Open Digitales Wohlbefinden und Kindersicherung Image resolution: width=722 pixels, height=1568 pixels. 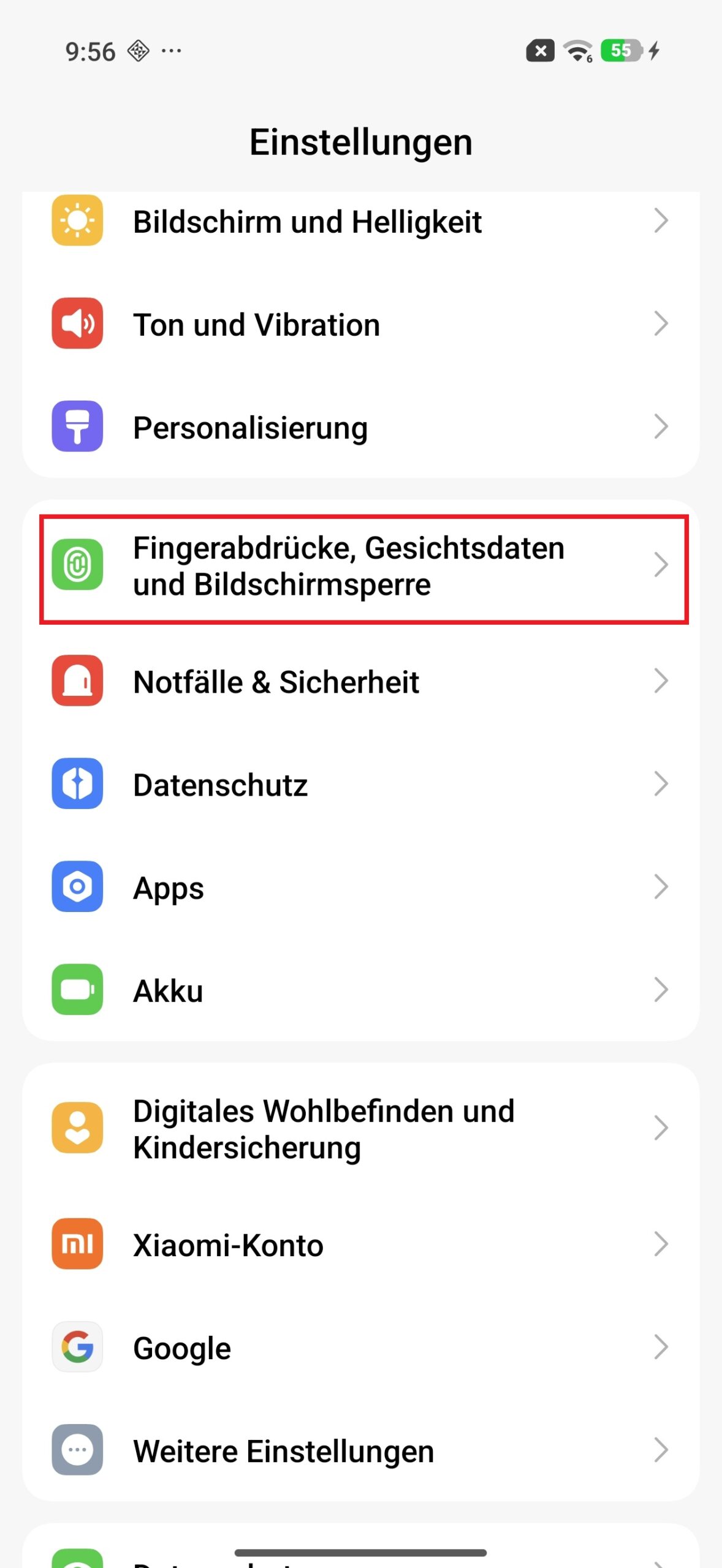[x=360, y=1128]
